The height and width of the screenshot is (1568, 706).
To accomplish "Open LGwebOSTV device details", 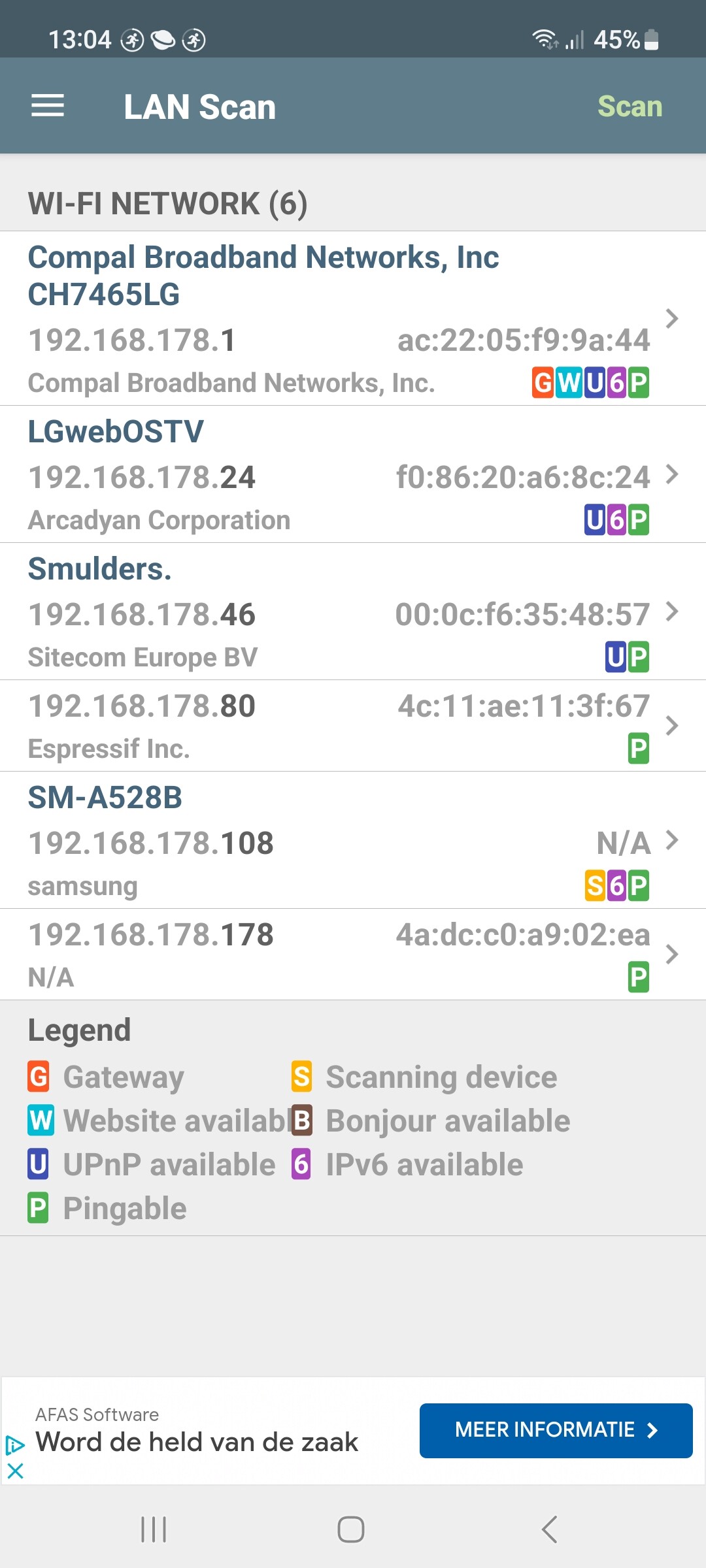I will [x=353, y=474].
